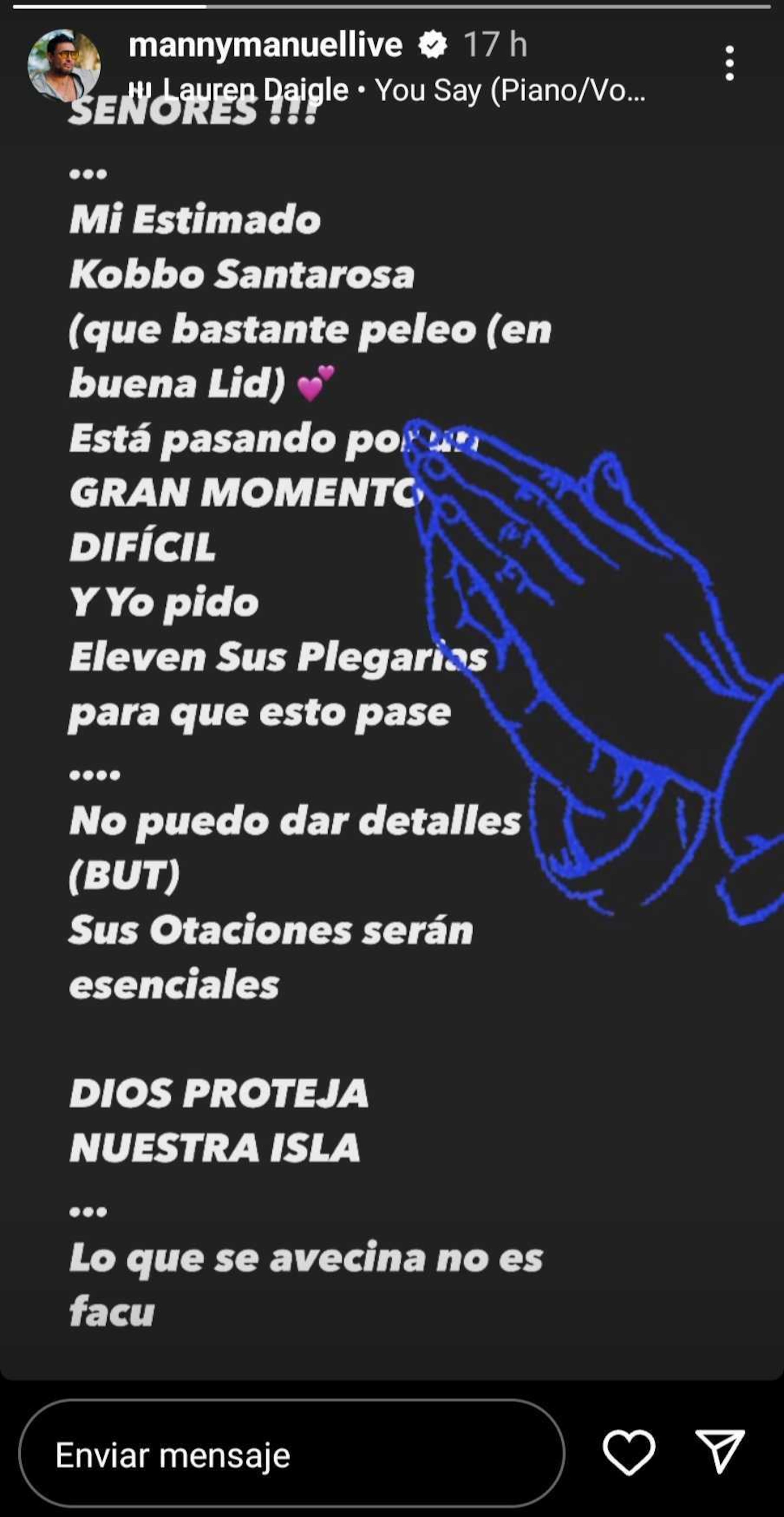Tap the Enviar mensaje field
The width and height of the screenshot is (784, 1517).
(291, 1455)
